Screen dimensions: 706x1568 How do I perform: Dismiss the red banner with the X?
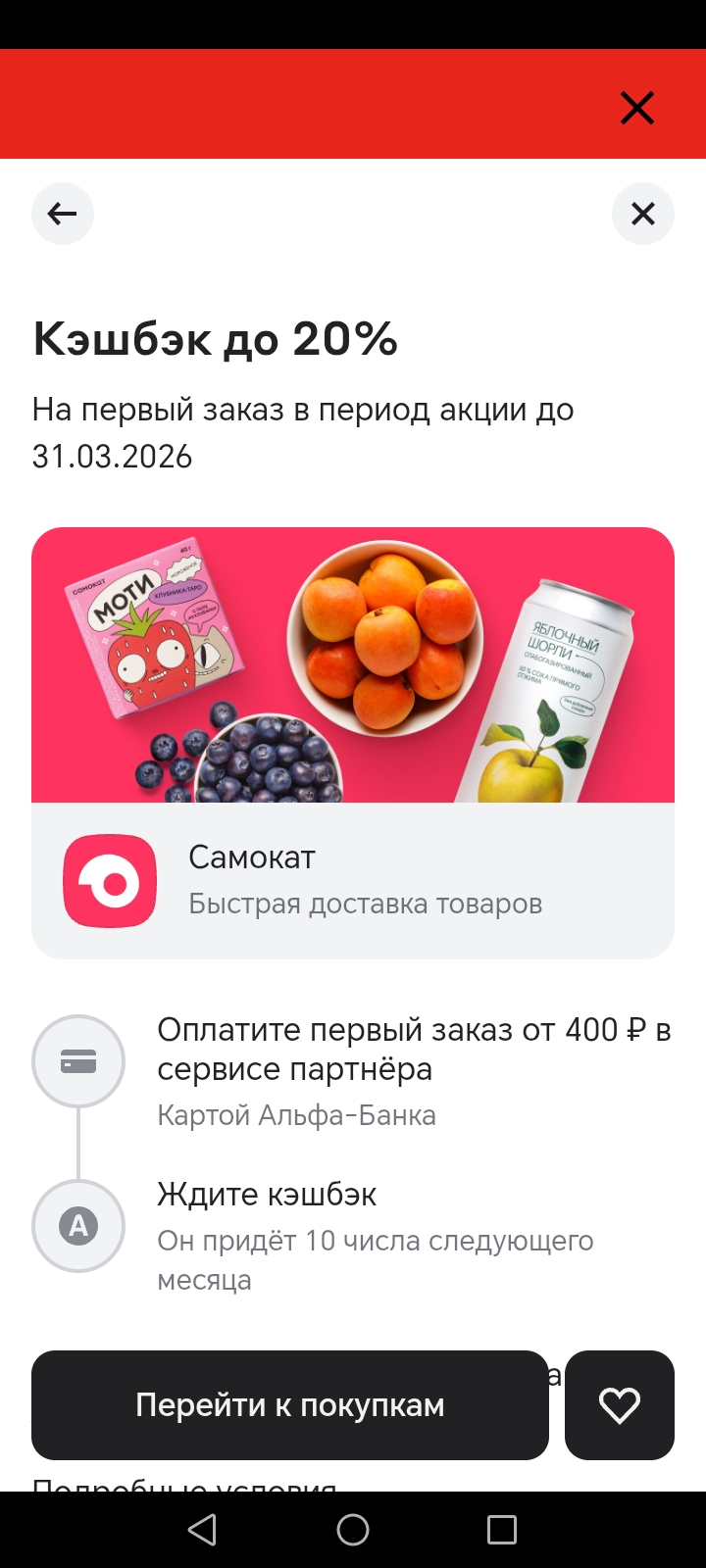[x=637, y=108]
